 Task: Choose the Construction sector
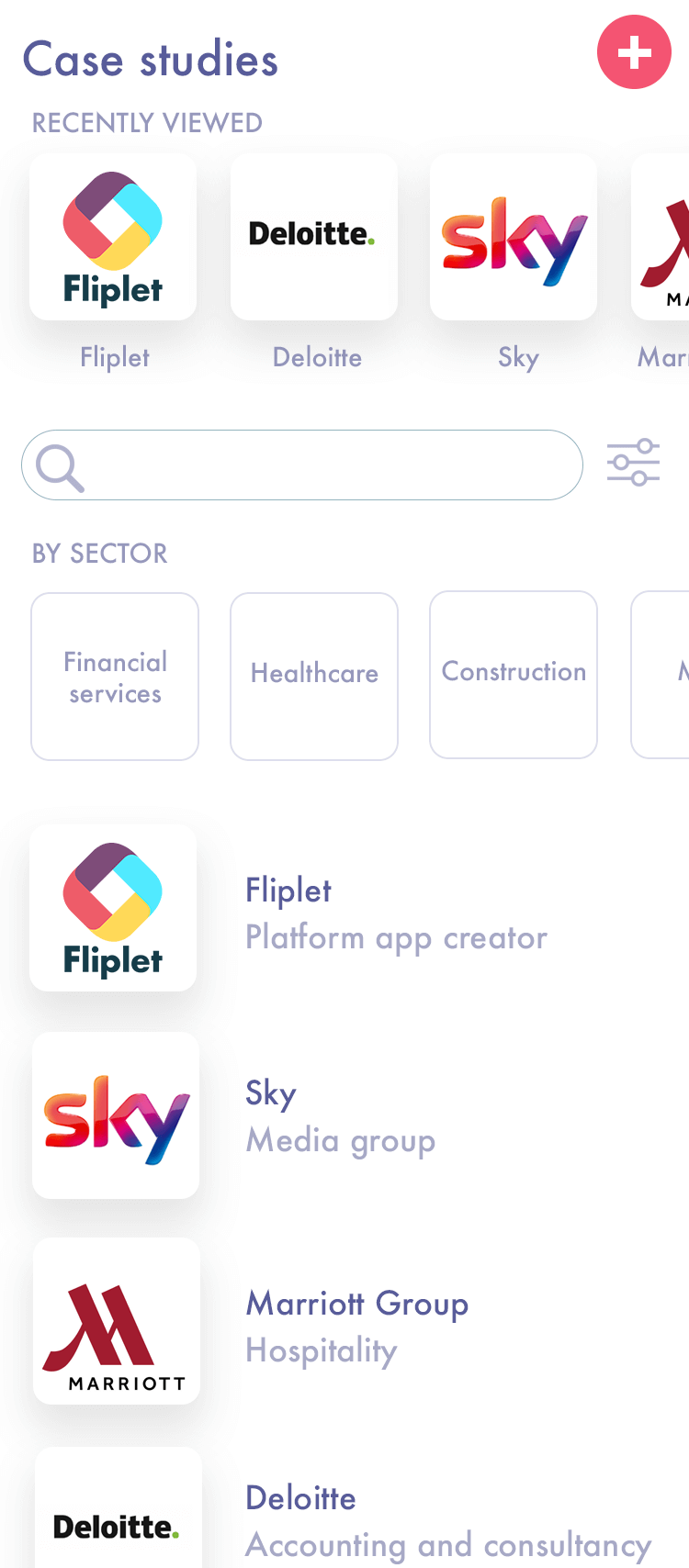pyautogui.click(x=514, y=675)
